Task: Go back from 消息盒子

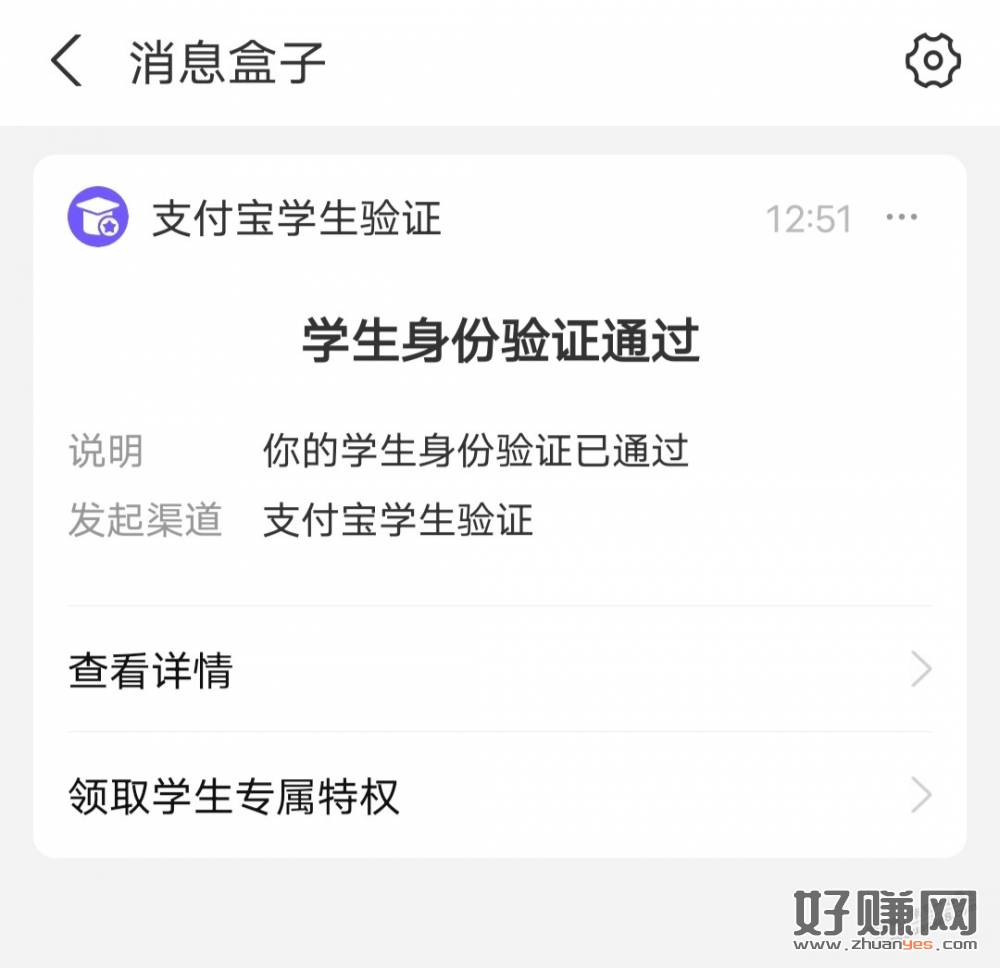Action: (x=66, y=62)
